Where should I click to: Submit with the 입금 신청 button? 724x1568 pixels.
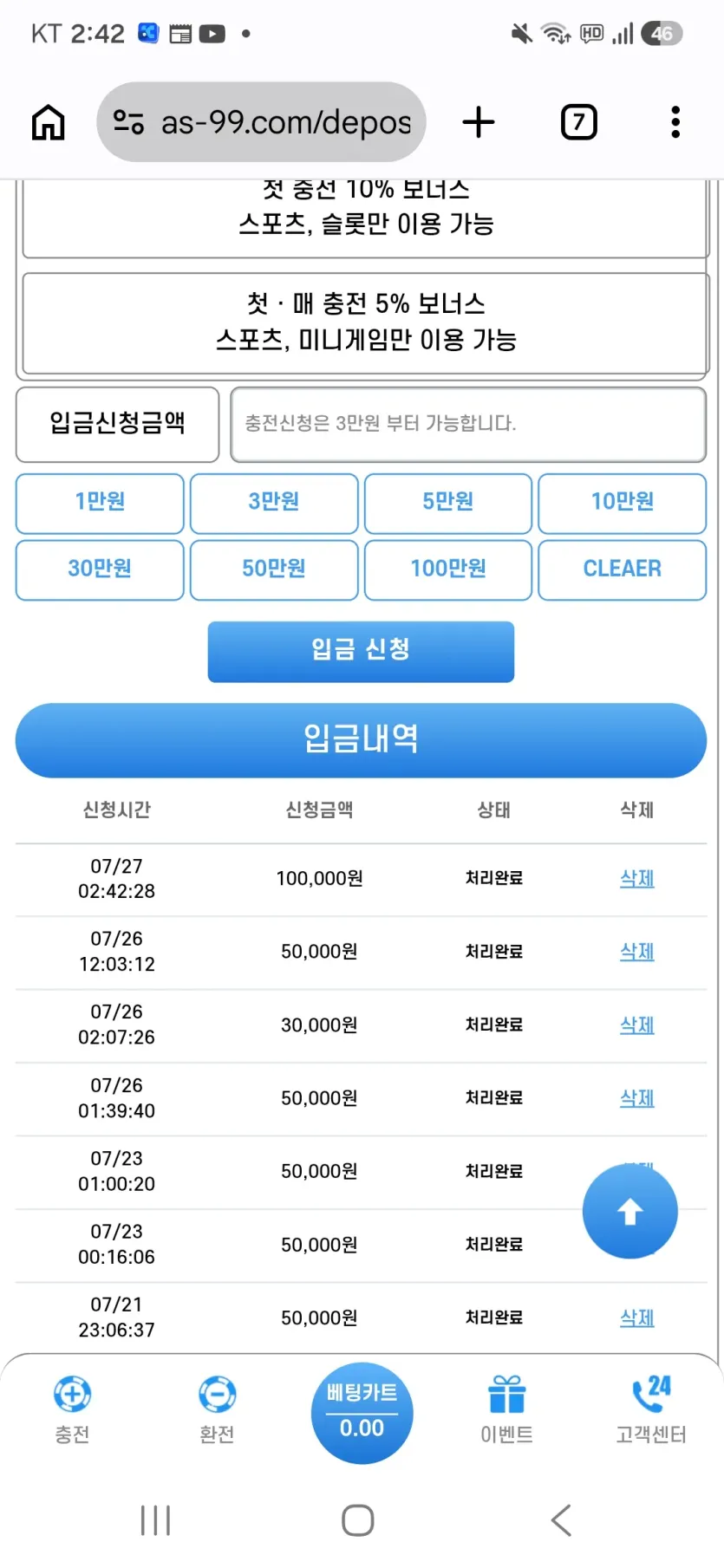[x=361, y=651]
